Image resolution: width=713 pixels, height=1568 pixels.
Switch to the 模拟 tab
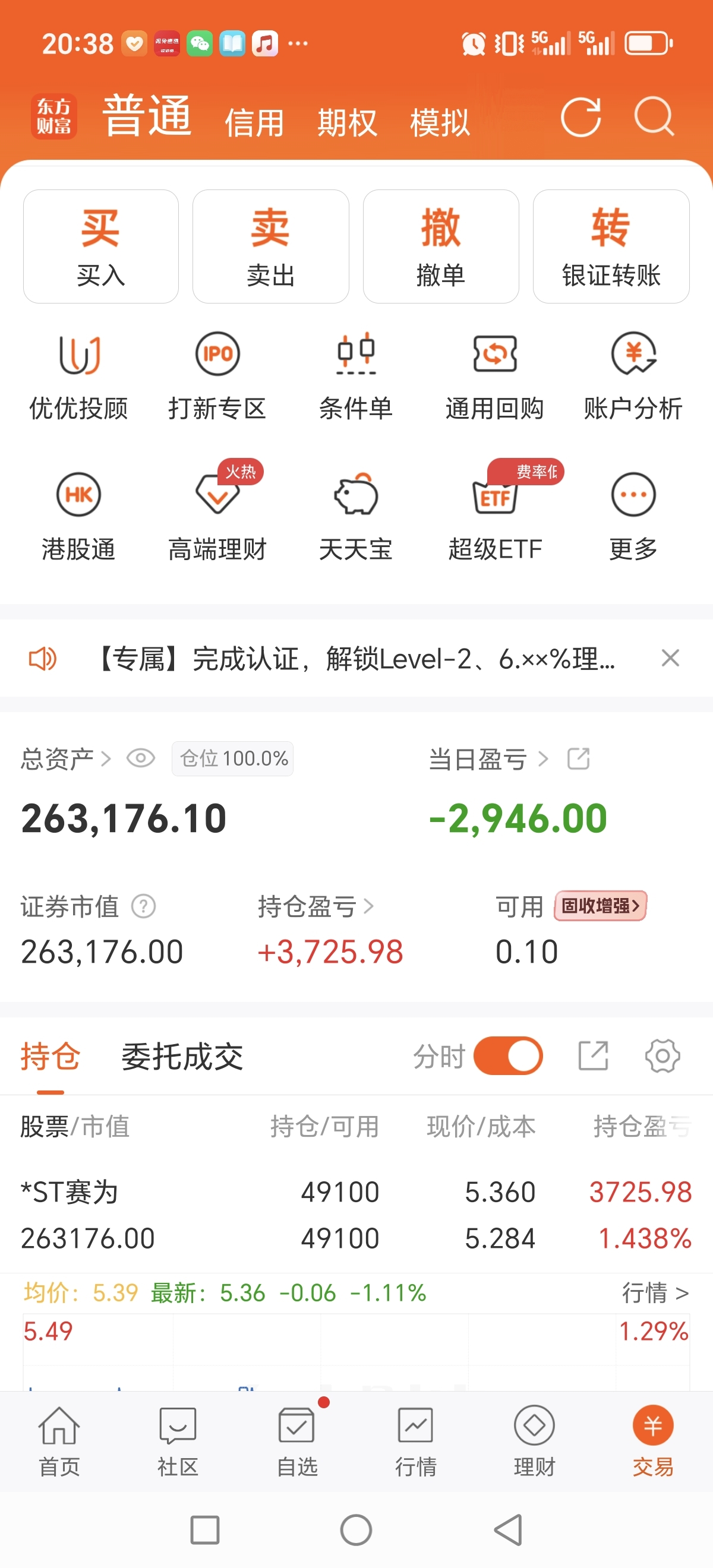click(440, 122)
